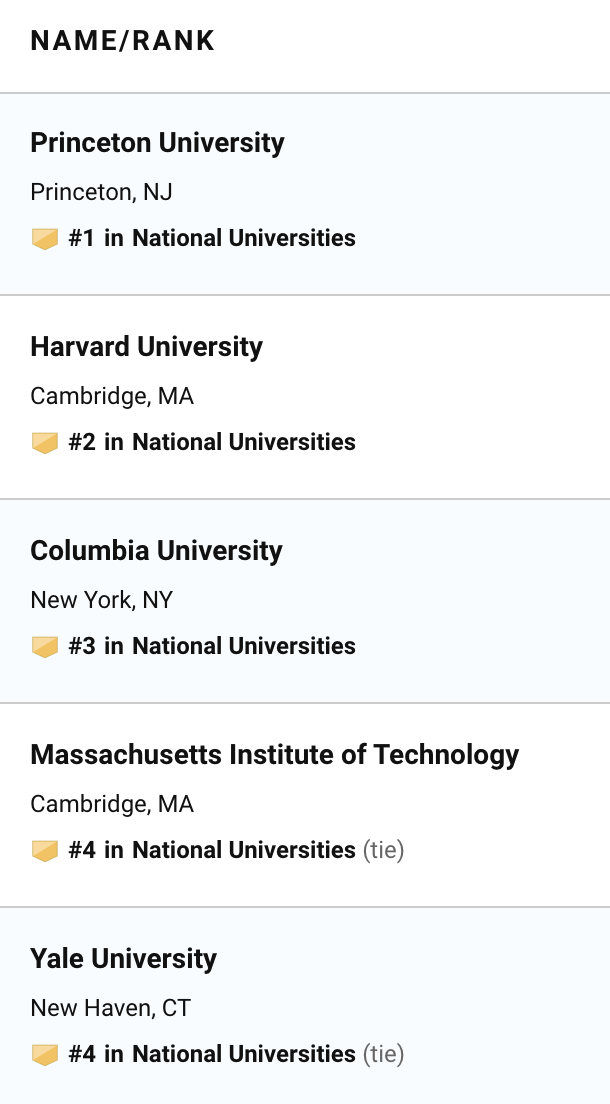Open the Yale University listing
610x1104 pixels.
pyautogui.click(x=123, y=959)
